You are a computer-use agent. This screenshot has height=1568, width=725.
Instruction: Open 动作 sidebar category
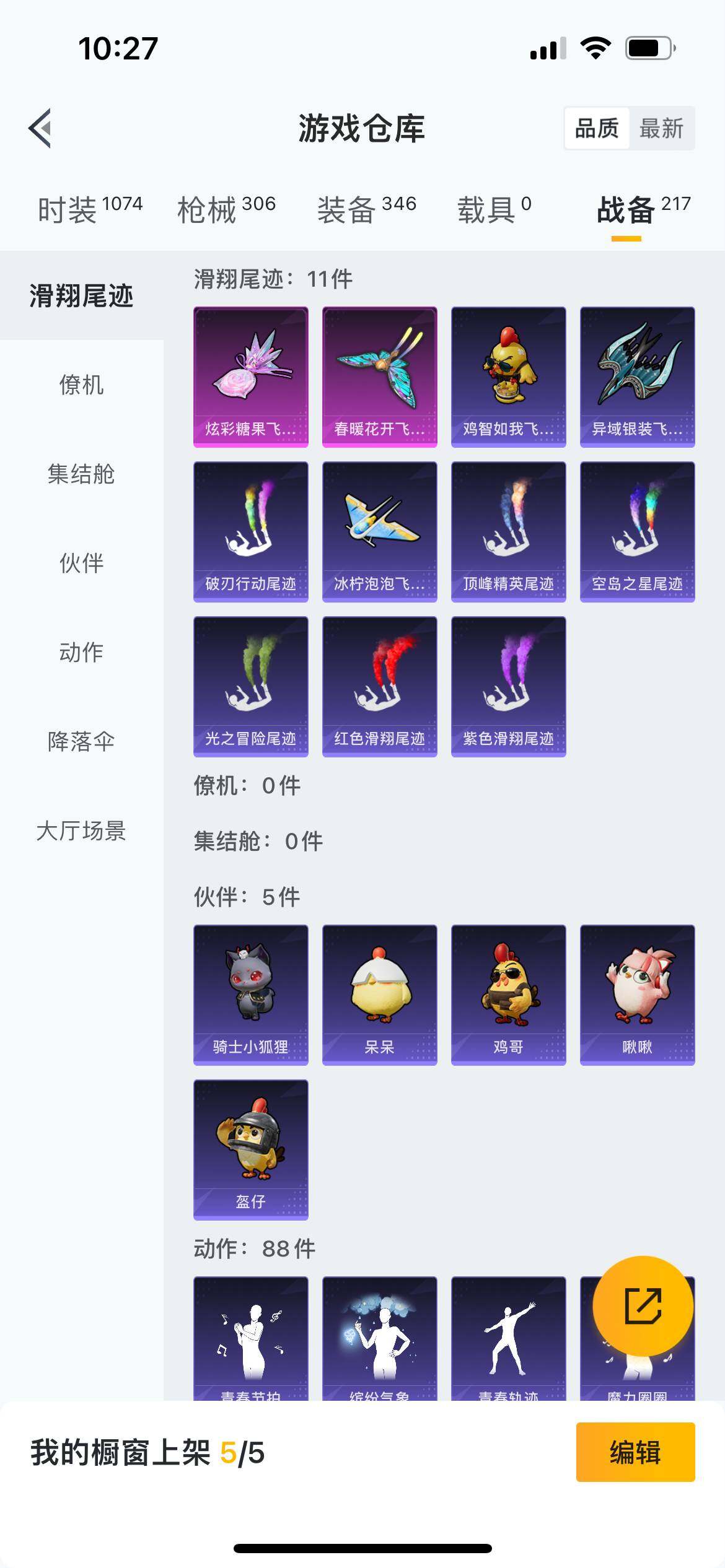pos(81,653)
